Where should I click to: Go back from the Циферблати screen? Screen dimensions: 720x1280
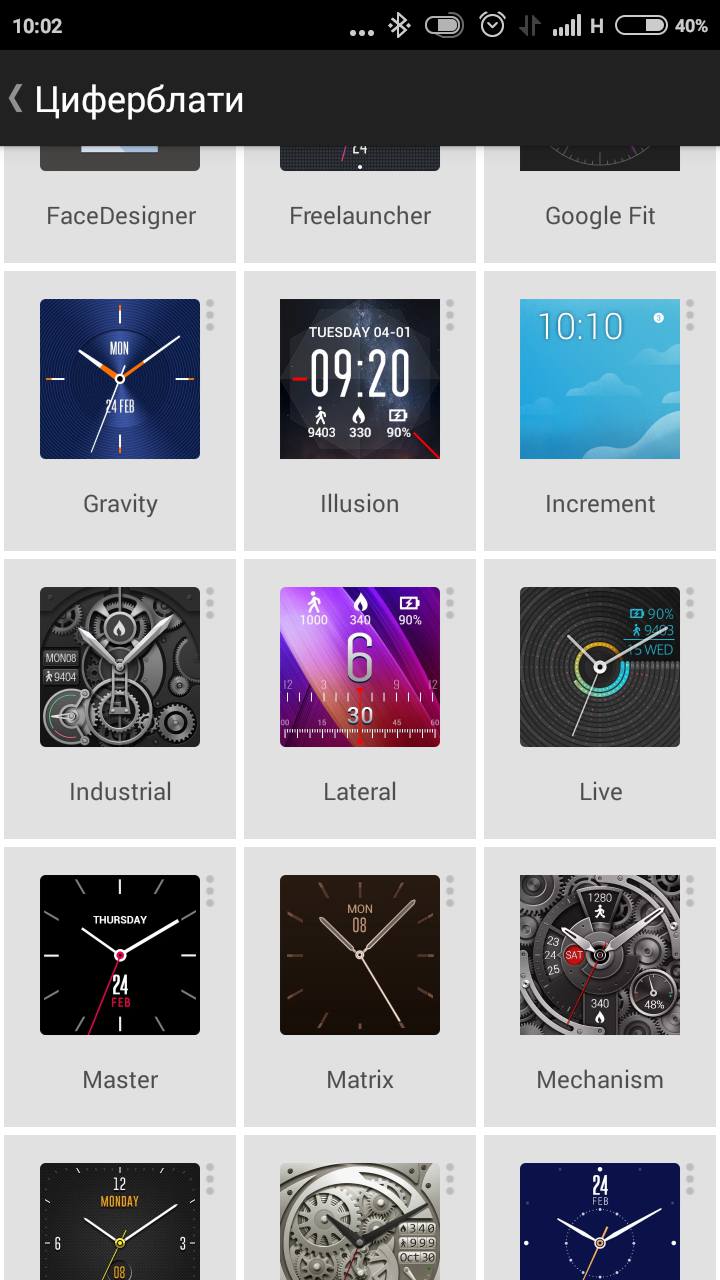[x=18, y=99]
